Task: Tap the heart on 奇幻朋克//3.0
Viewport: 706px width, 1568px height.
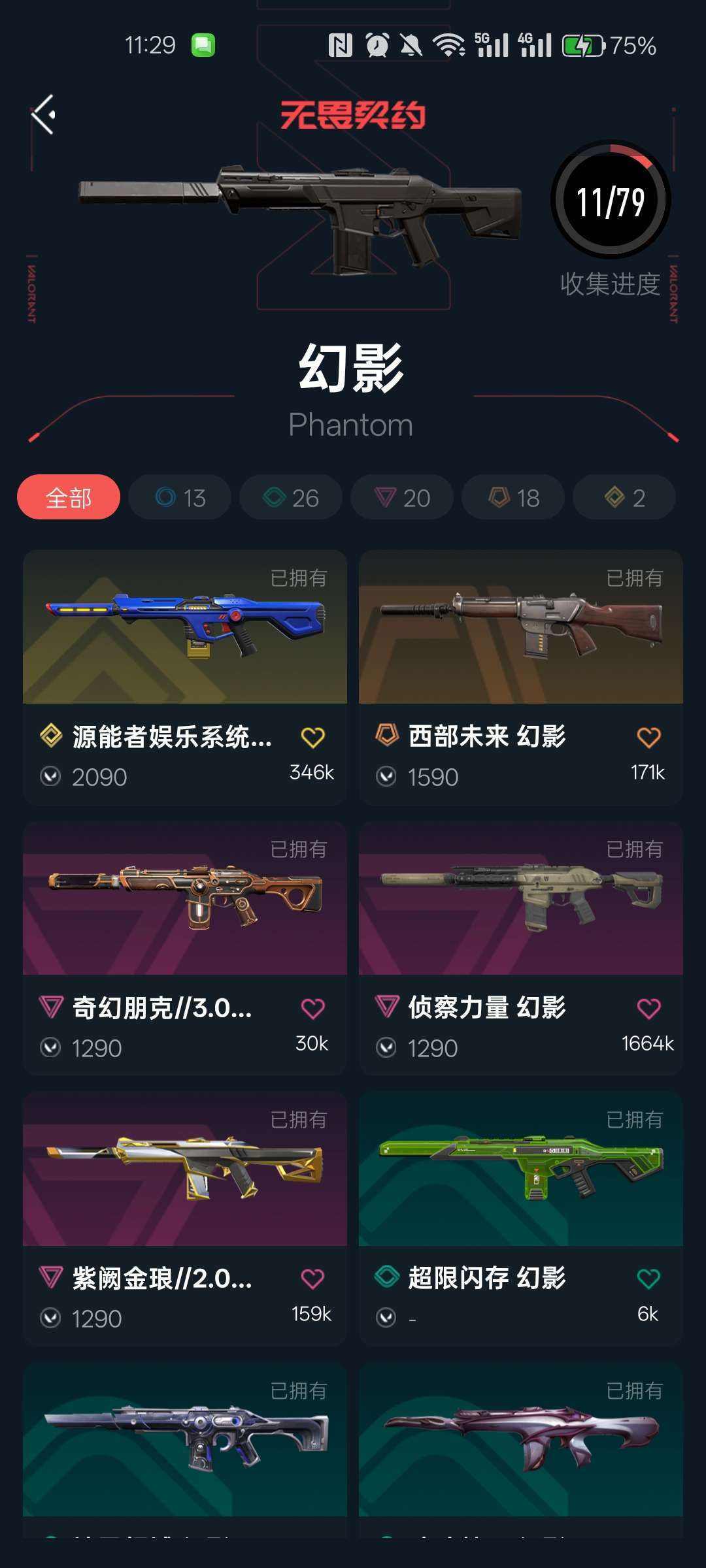Action: [312, 1009]
